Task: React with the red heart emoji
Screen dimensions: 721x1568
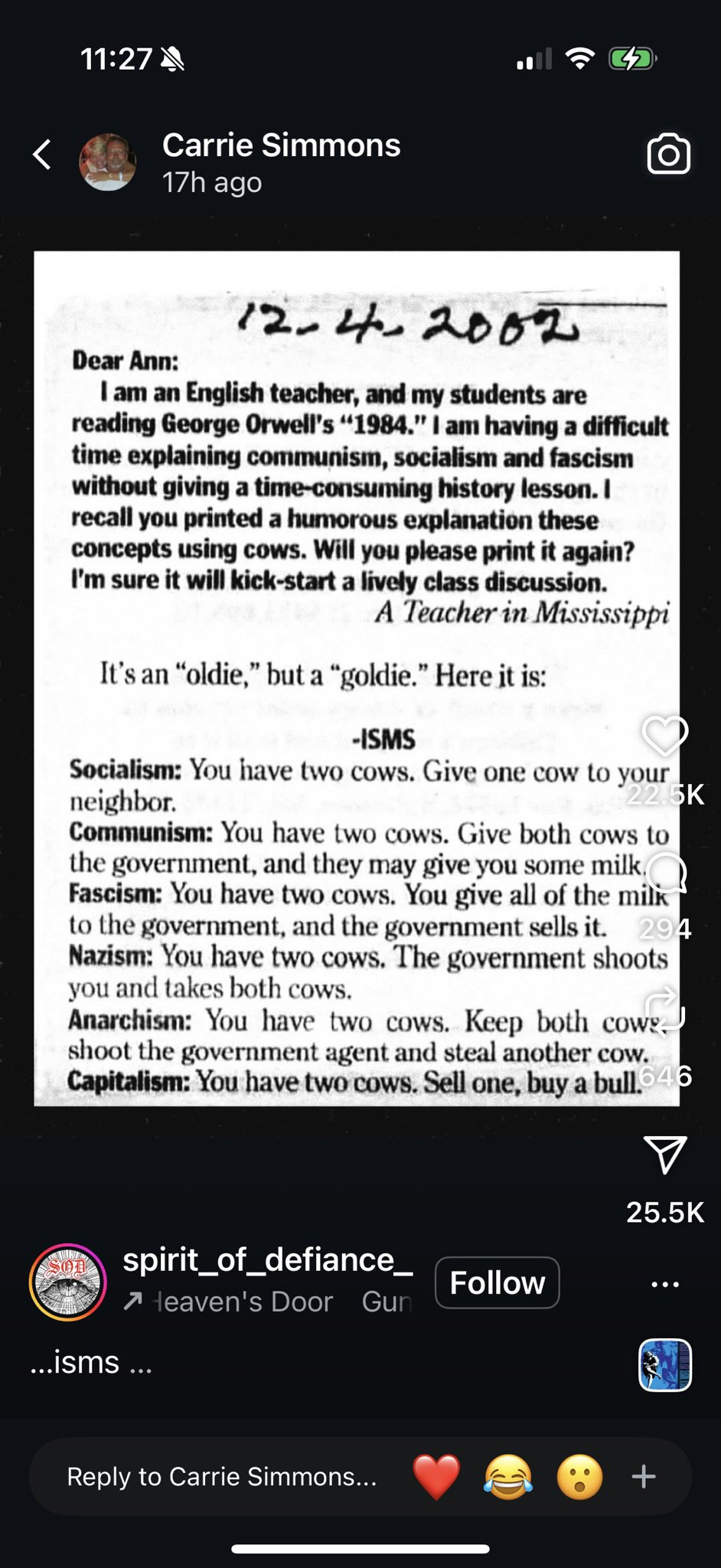Action: tap(436, 1476)
